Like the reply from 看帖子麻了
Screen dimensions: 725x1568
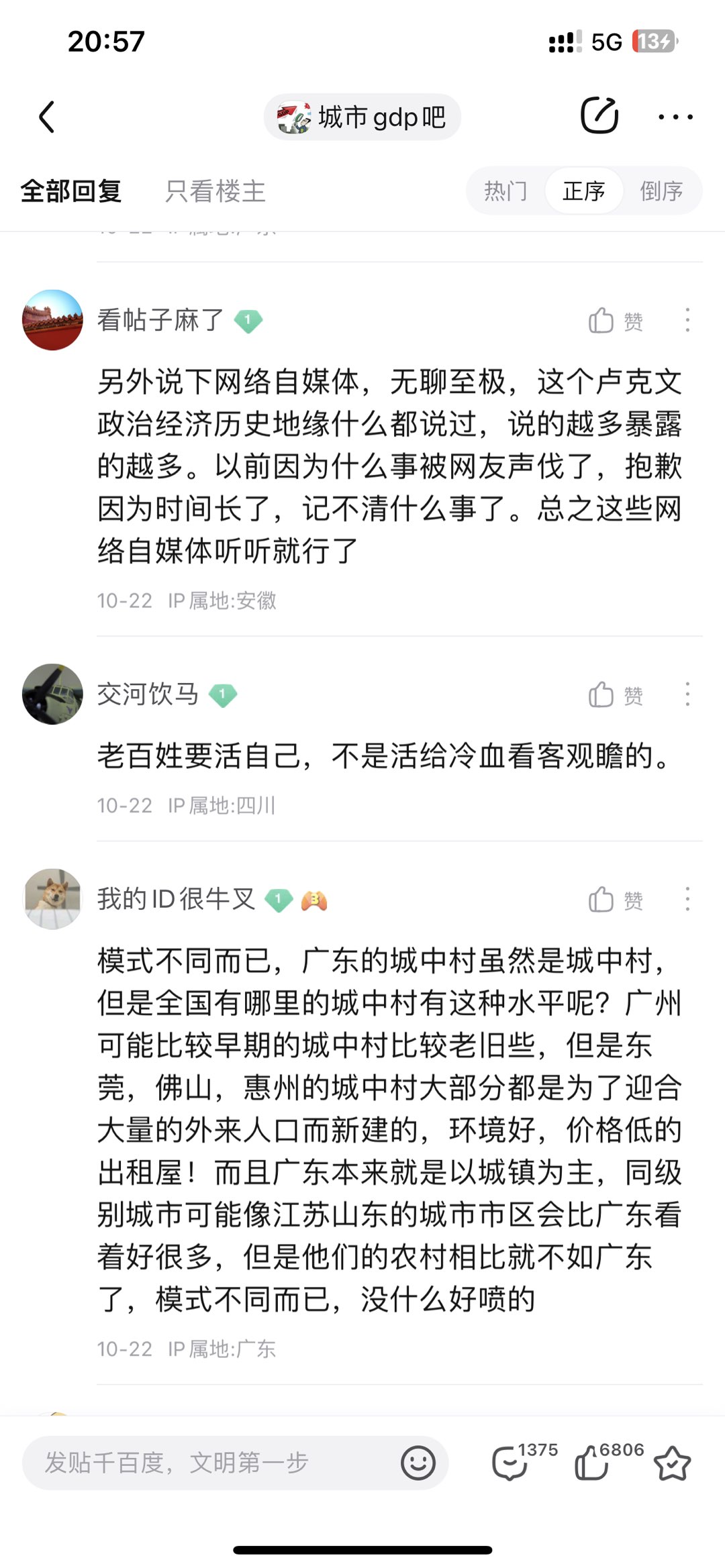coord(615,321)
